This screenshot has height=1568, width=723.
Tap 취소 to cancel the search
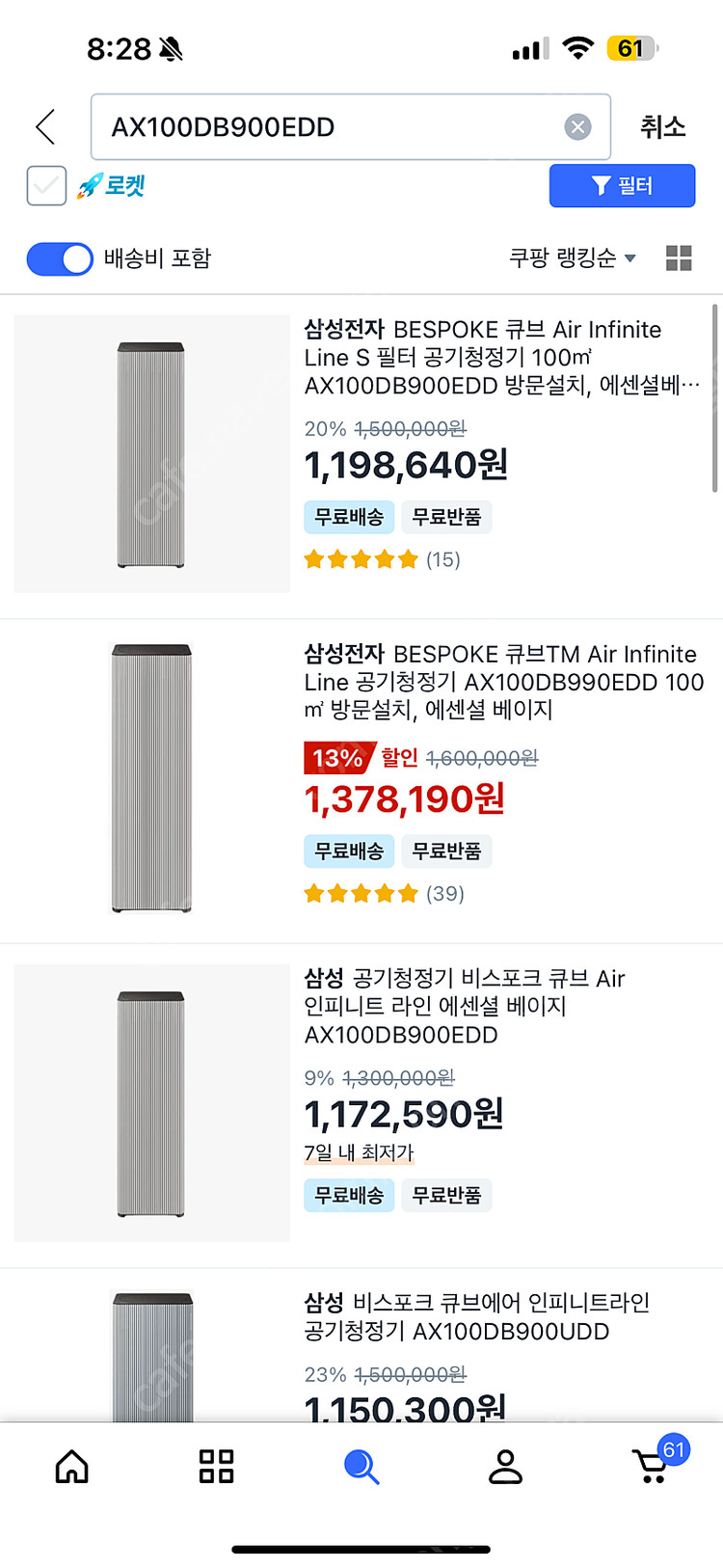click(660, 126)
